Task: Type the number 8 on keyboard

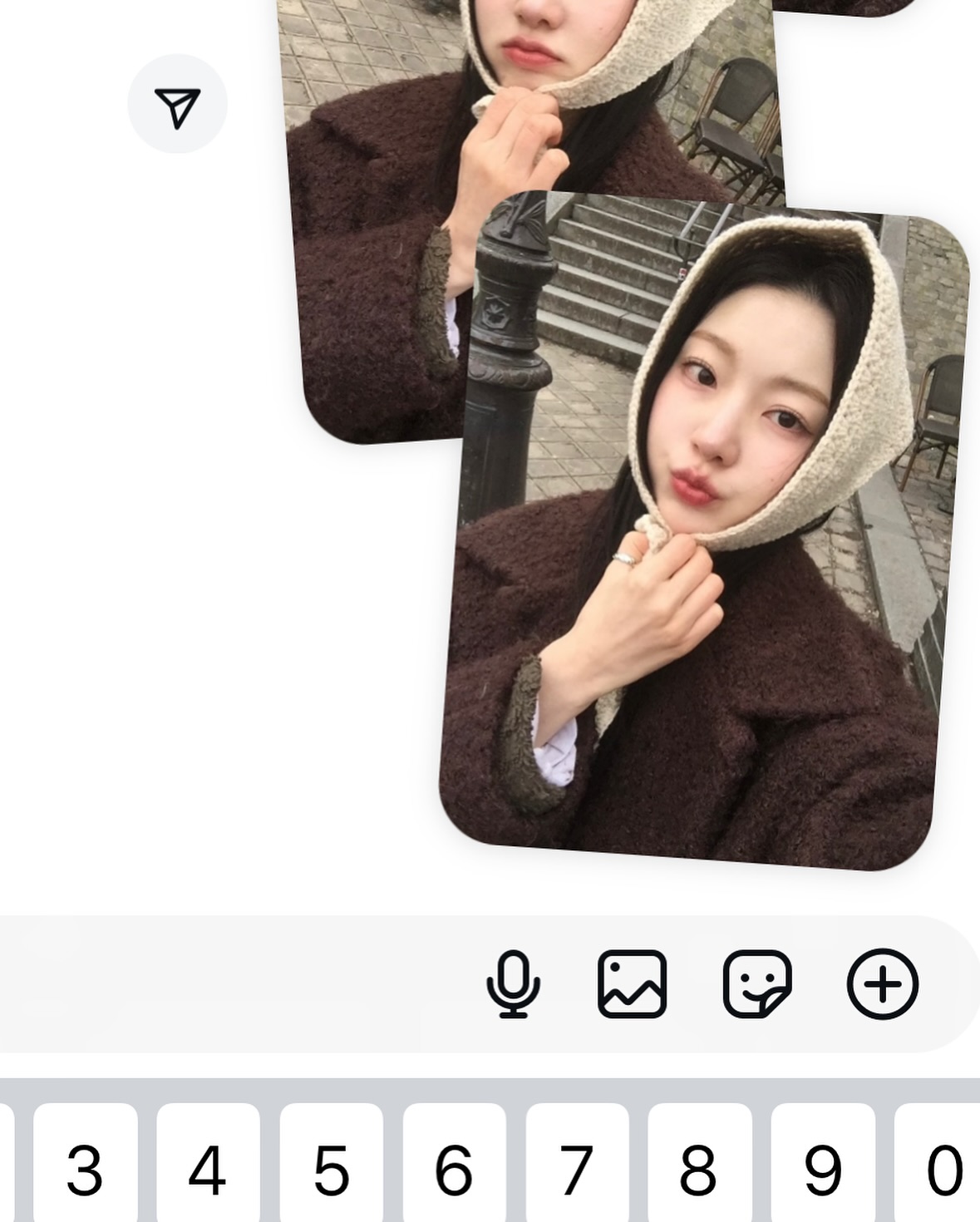Action: pyautogui.click(x=699, y=1168)
